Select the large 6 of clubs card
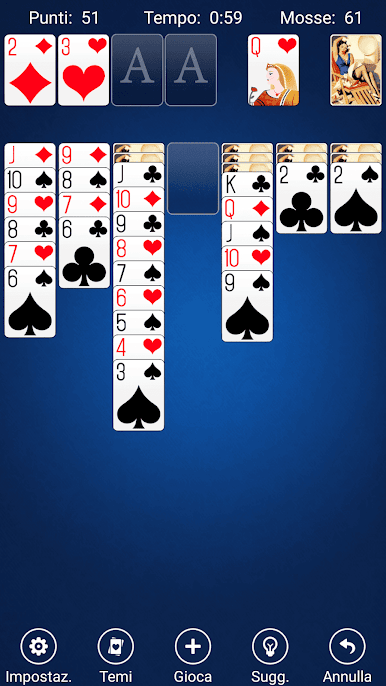 [x=84, y=252]
